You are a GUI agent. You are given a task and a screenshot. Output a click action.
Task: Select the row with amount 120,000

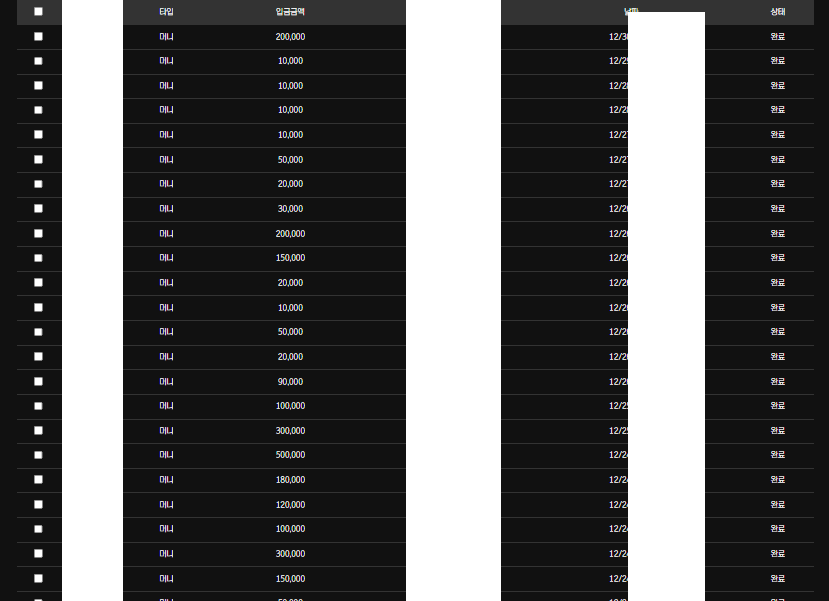pyautogui.click(x=38, y=504)
